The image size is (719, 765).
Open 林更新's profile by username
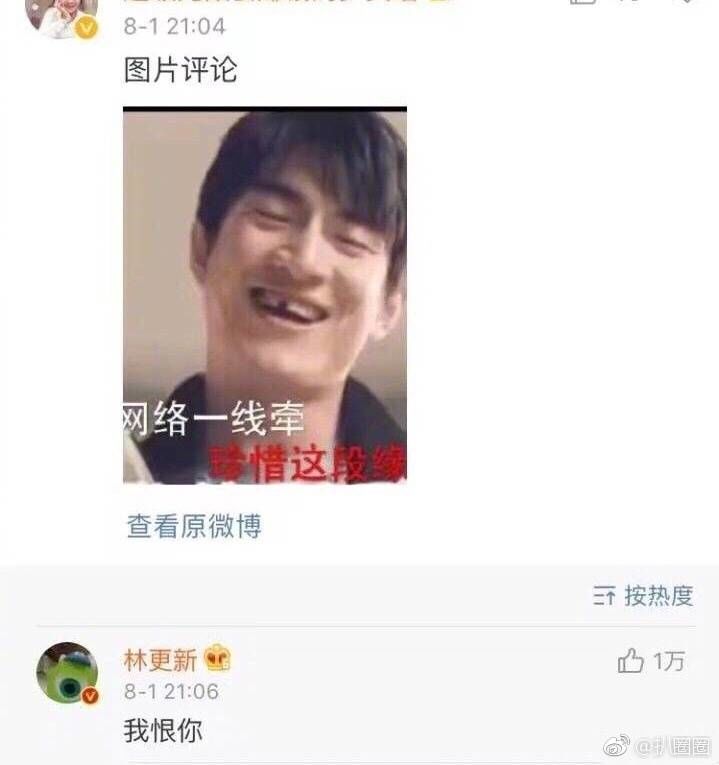point(160,660)
